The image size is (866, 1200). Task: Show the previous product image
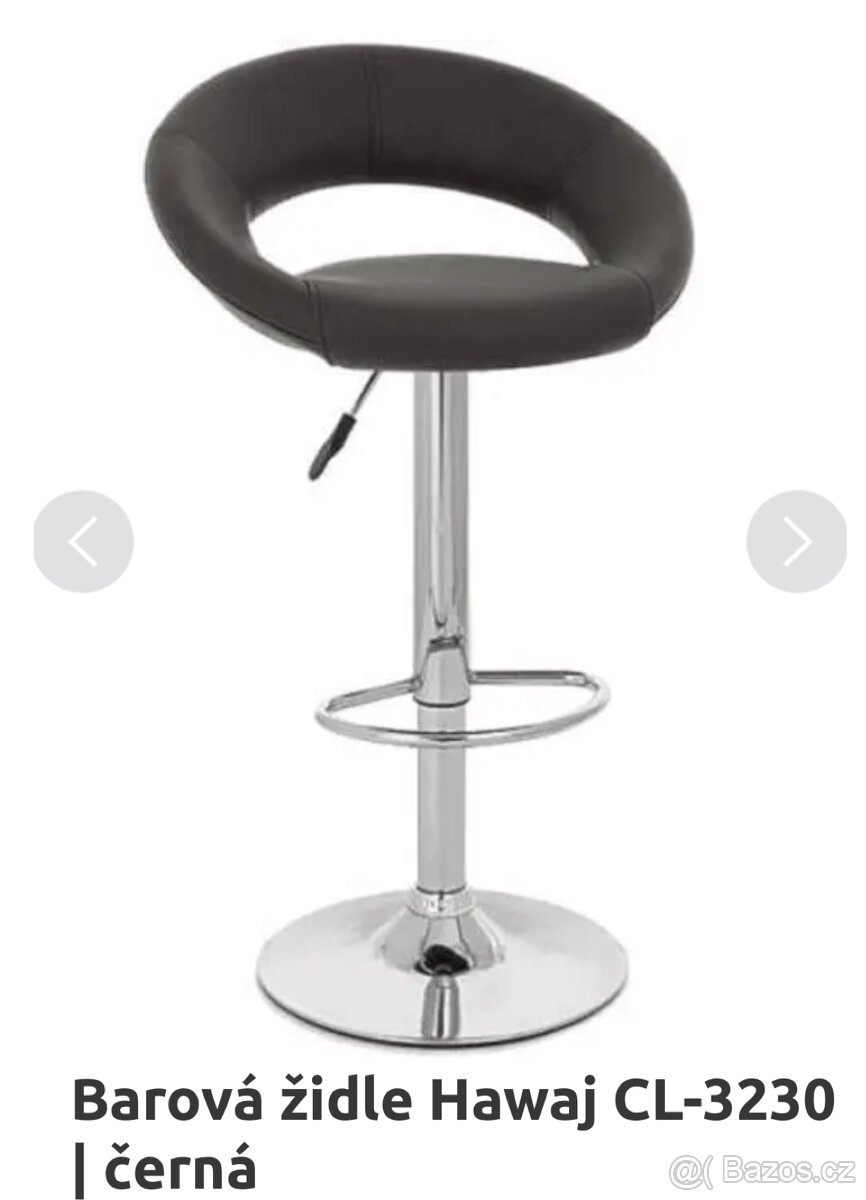83,541
